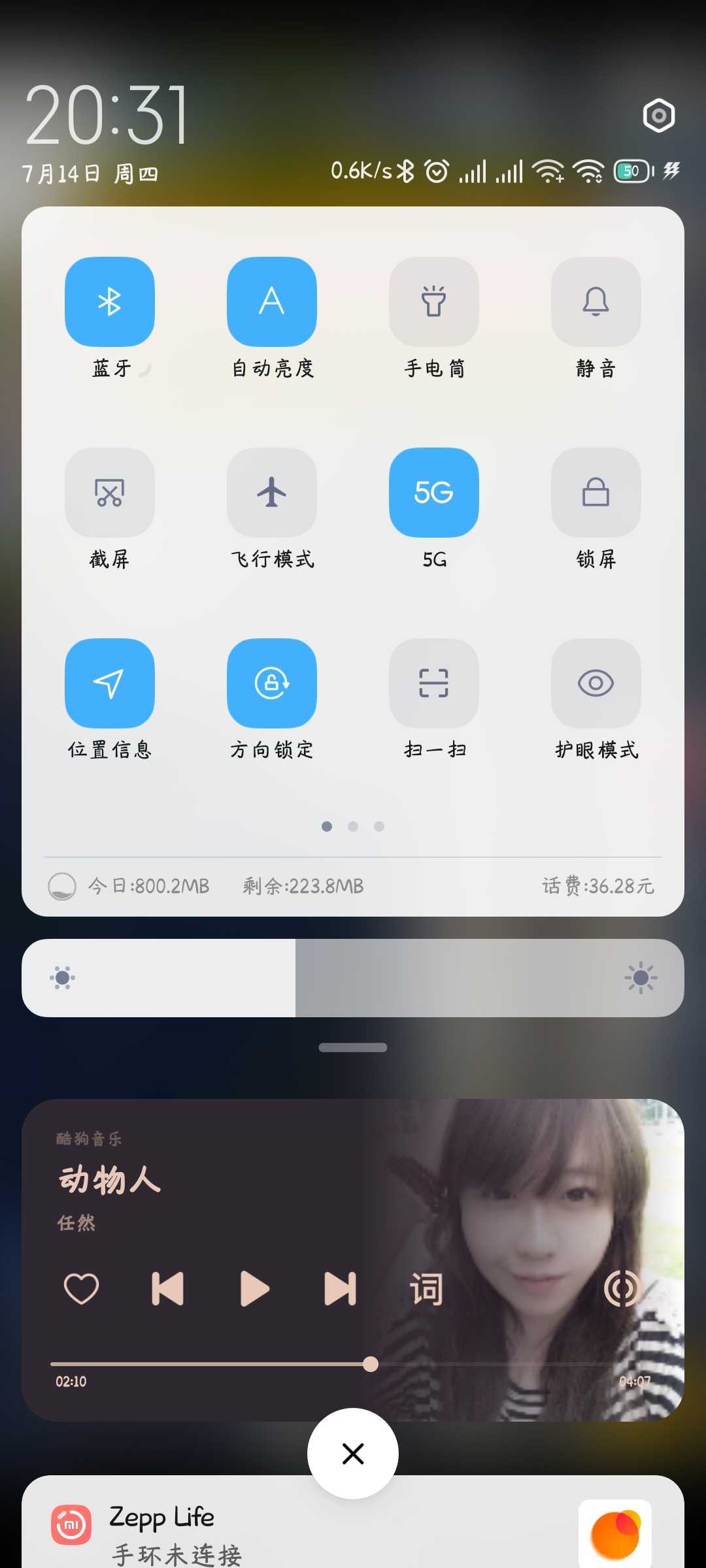
Task: Show lyrics with the 词 button
Action: (426, 1289)
